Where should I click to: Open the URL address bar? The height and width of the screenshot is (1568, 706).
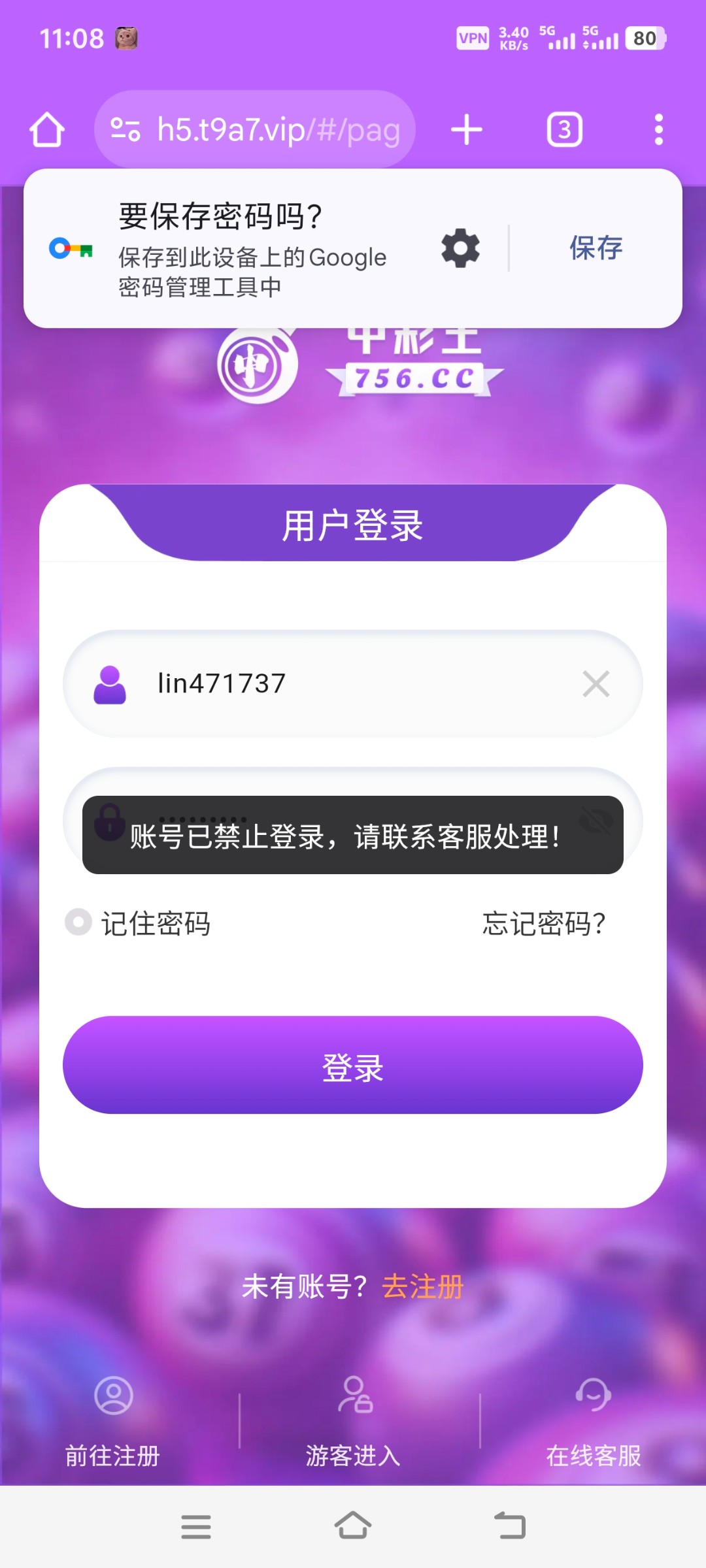255,129
